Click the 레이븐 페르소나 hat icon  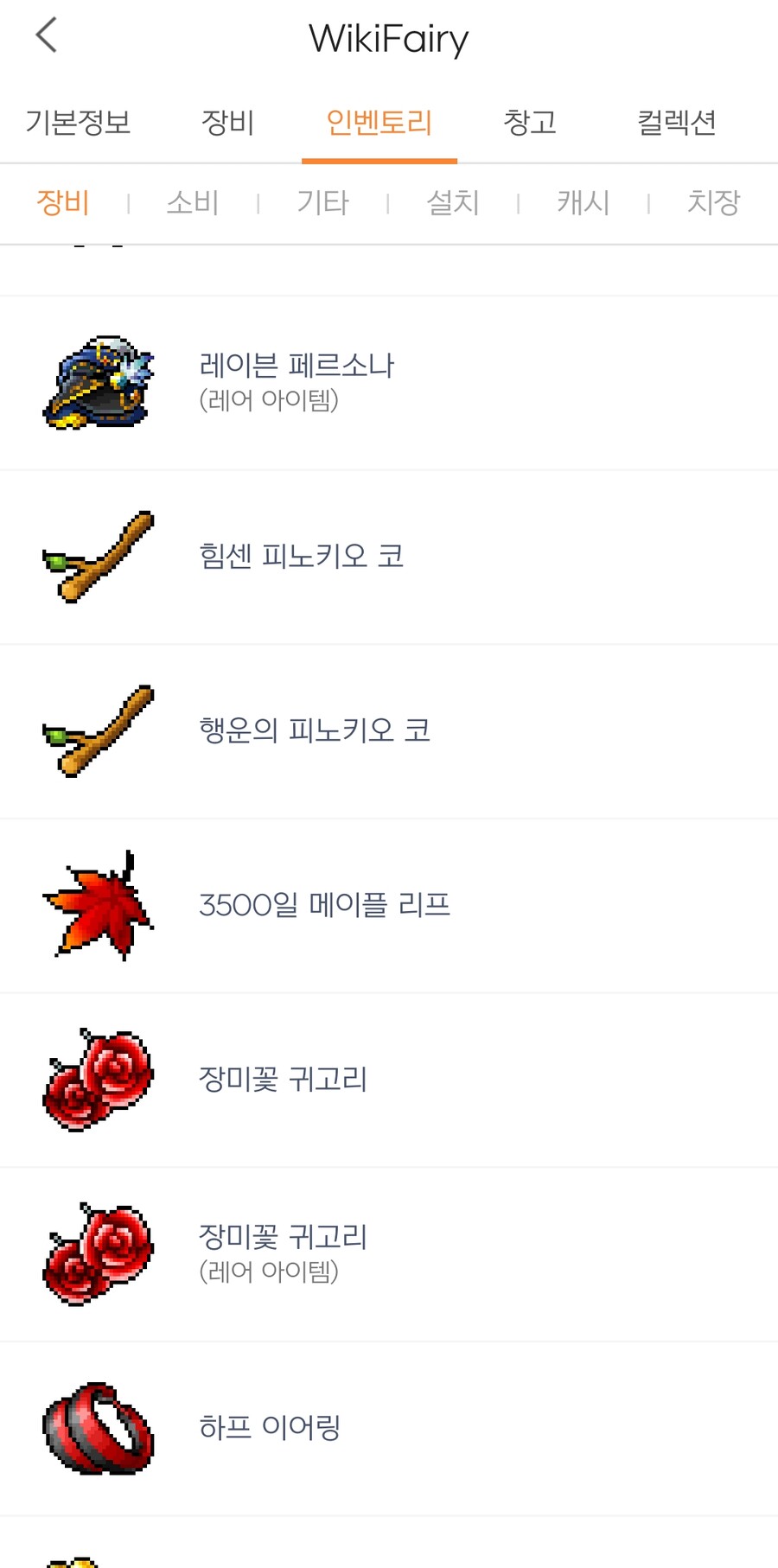coord(97,383)
